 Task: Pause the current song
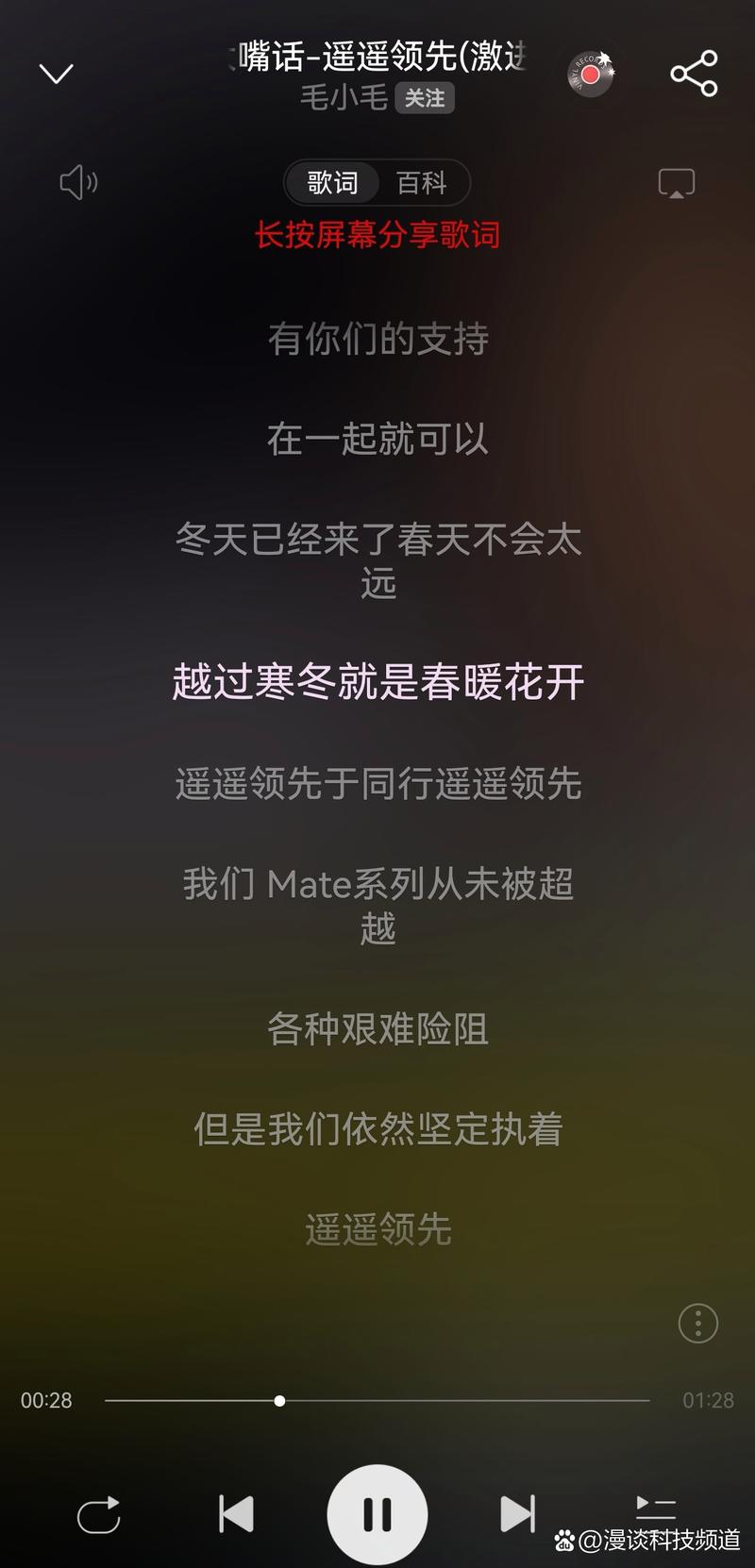(377, 1511)
